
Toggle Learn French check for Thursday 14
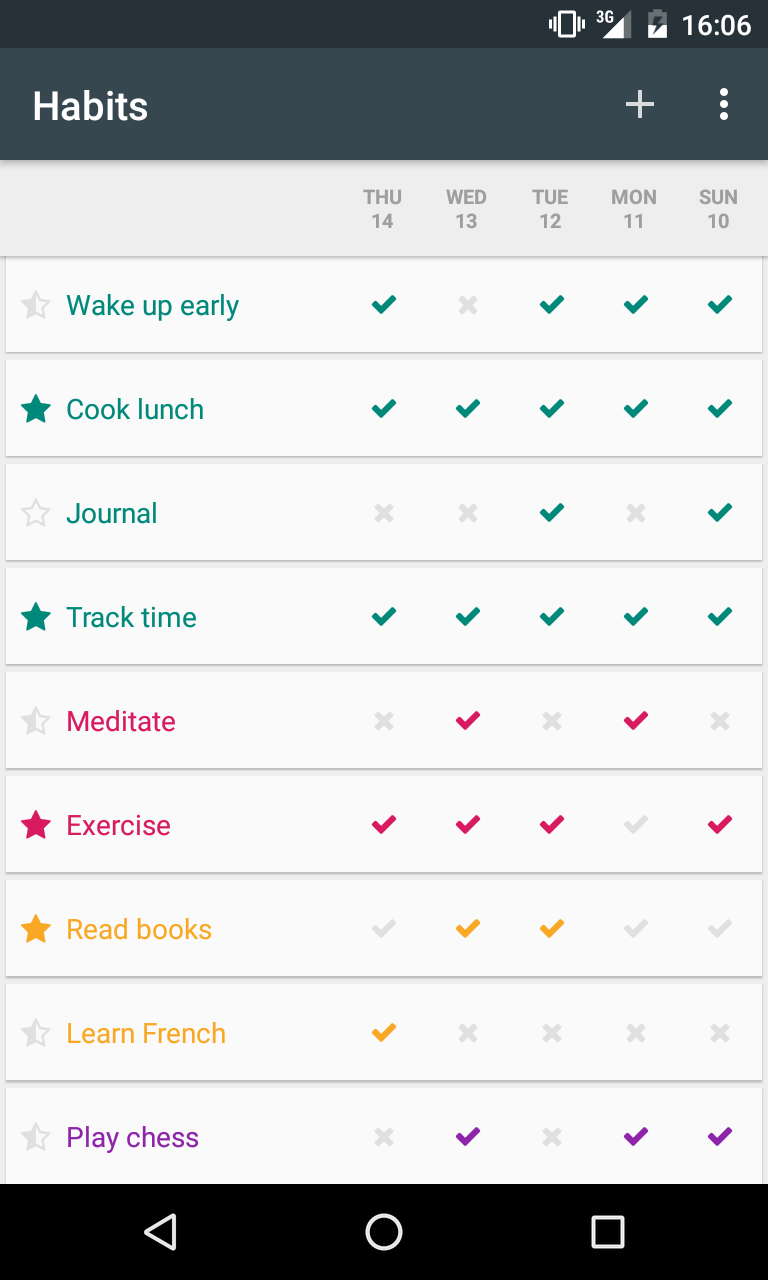384,1033
